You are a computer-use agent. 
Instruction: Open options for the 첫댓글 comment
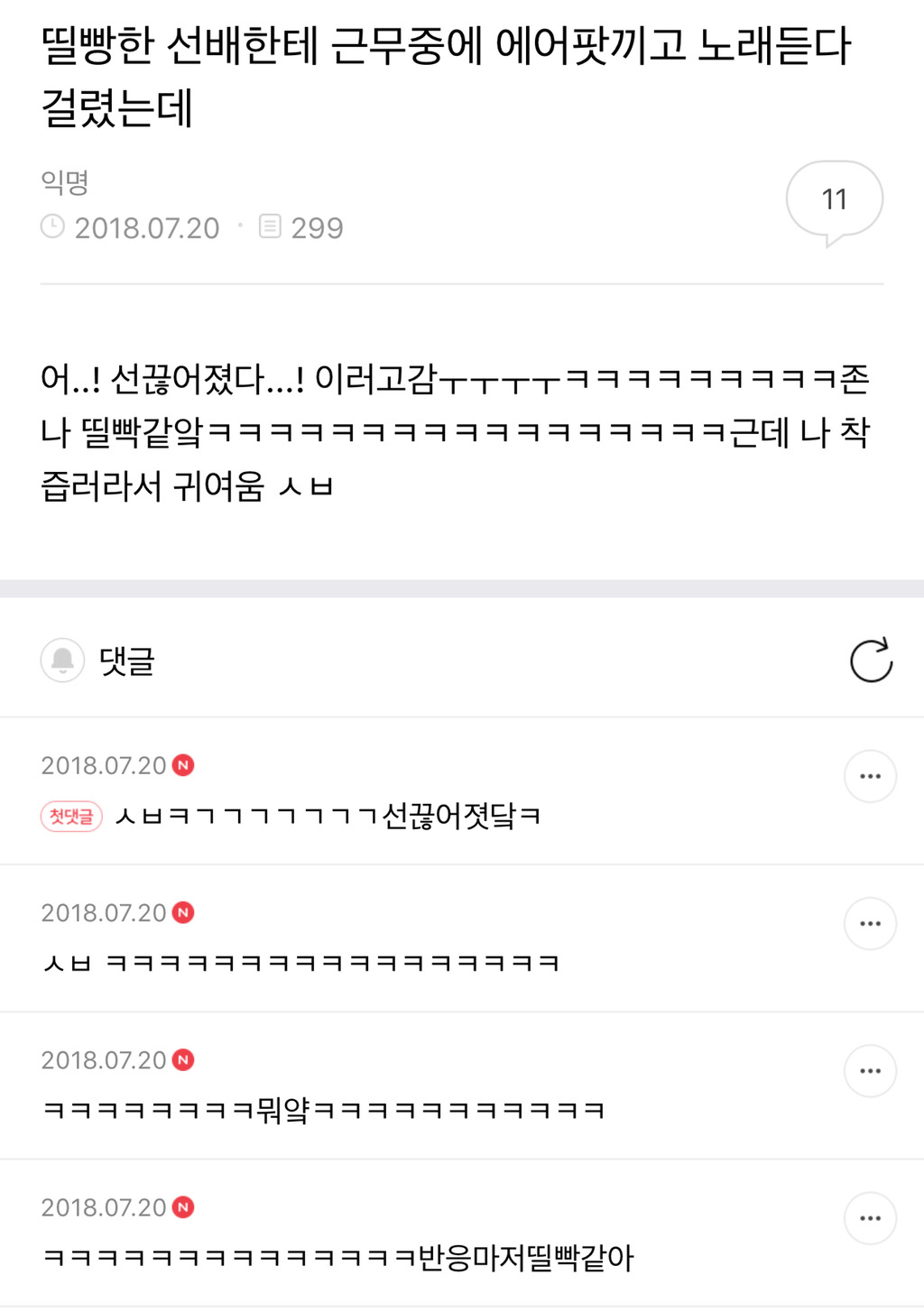[870, 776]
